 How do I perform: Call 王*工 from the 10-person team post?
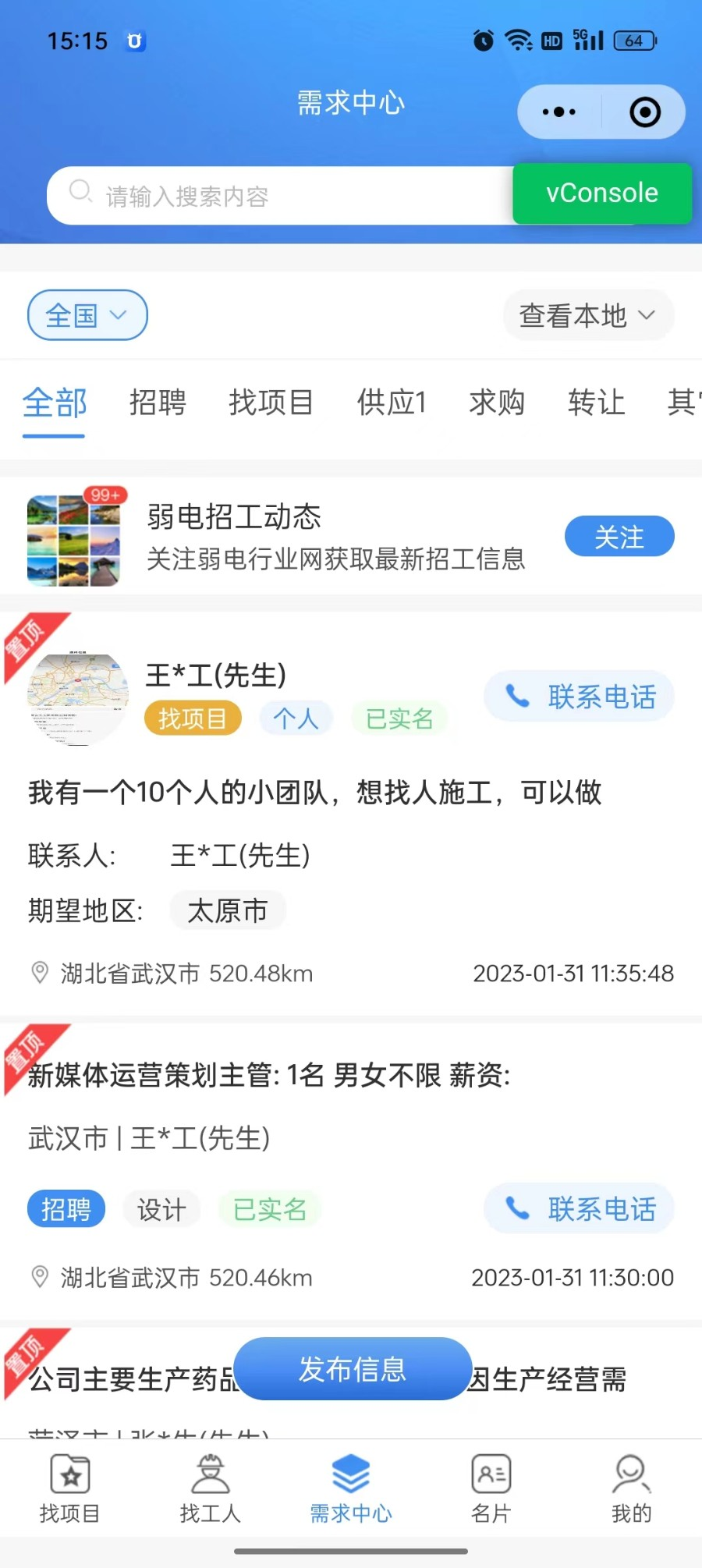pos(580,696)
